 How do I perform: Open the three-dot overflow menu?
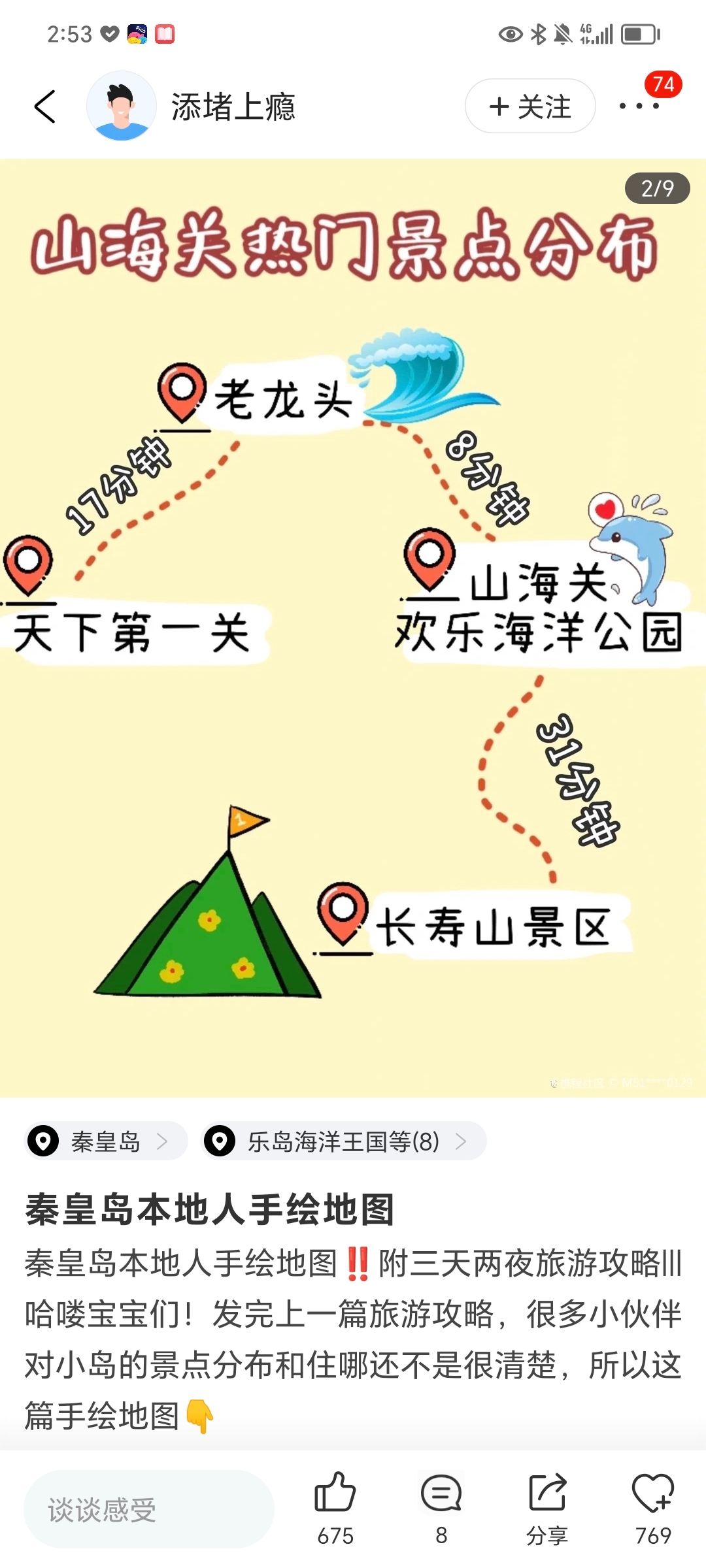[639, 106]
